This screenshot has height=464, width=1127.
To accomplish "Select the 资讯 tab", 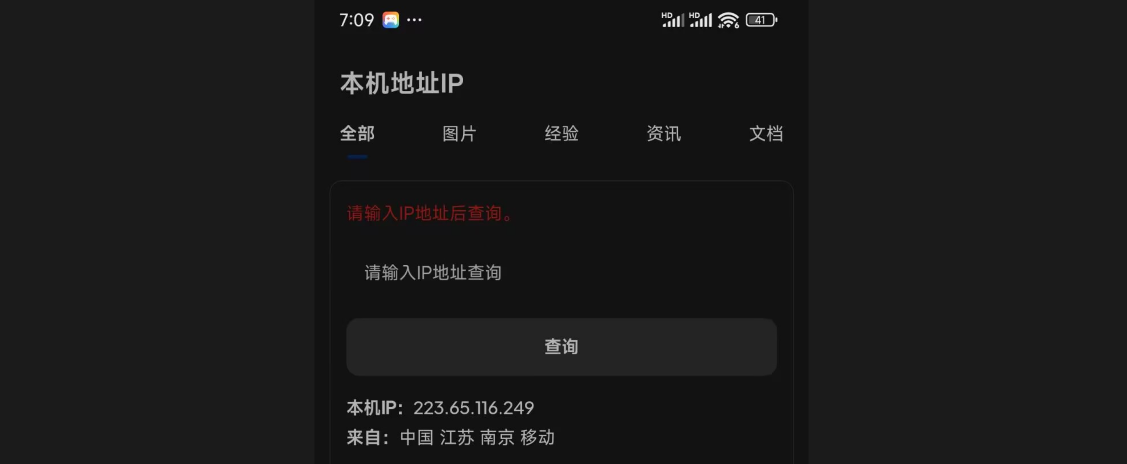I will tap(664, 134).
